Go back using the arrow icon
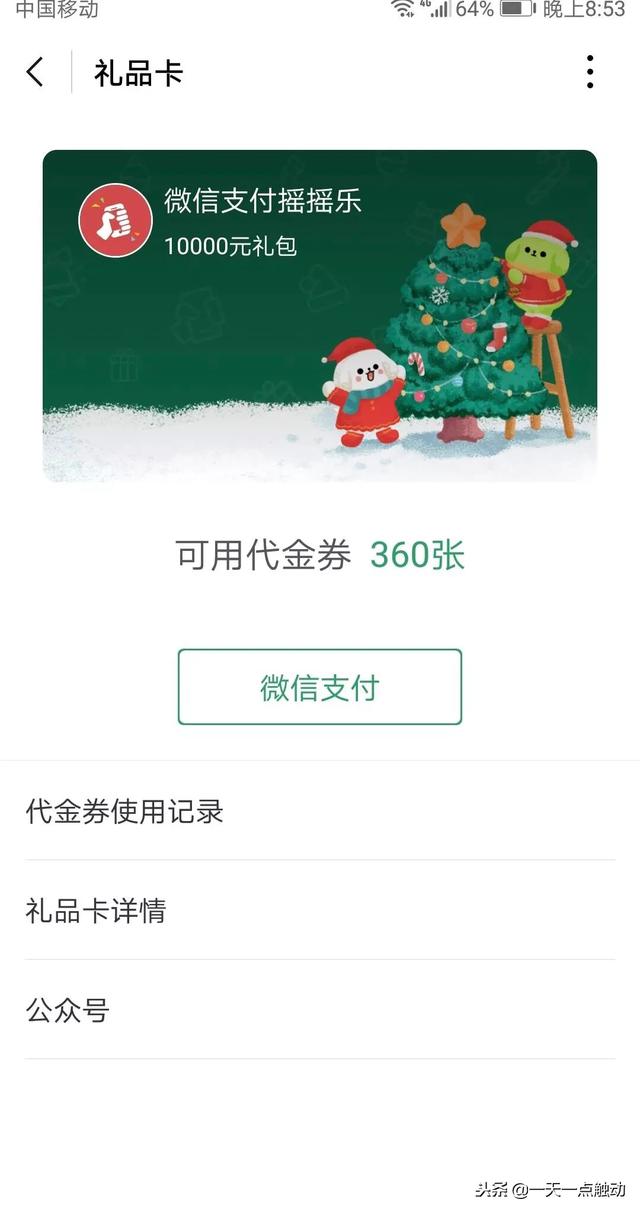The image size is (640, 1212). (35, 72)
